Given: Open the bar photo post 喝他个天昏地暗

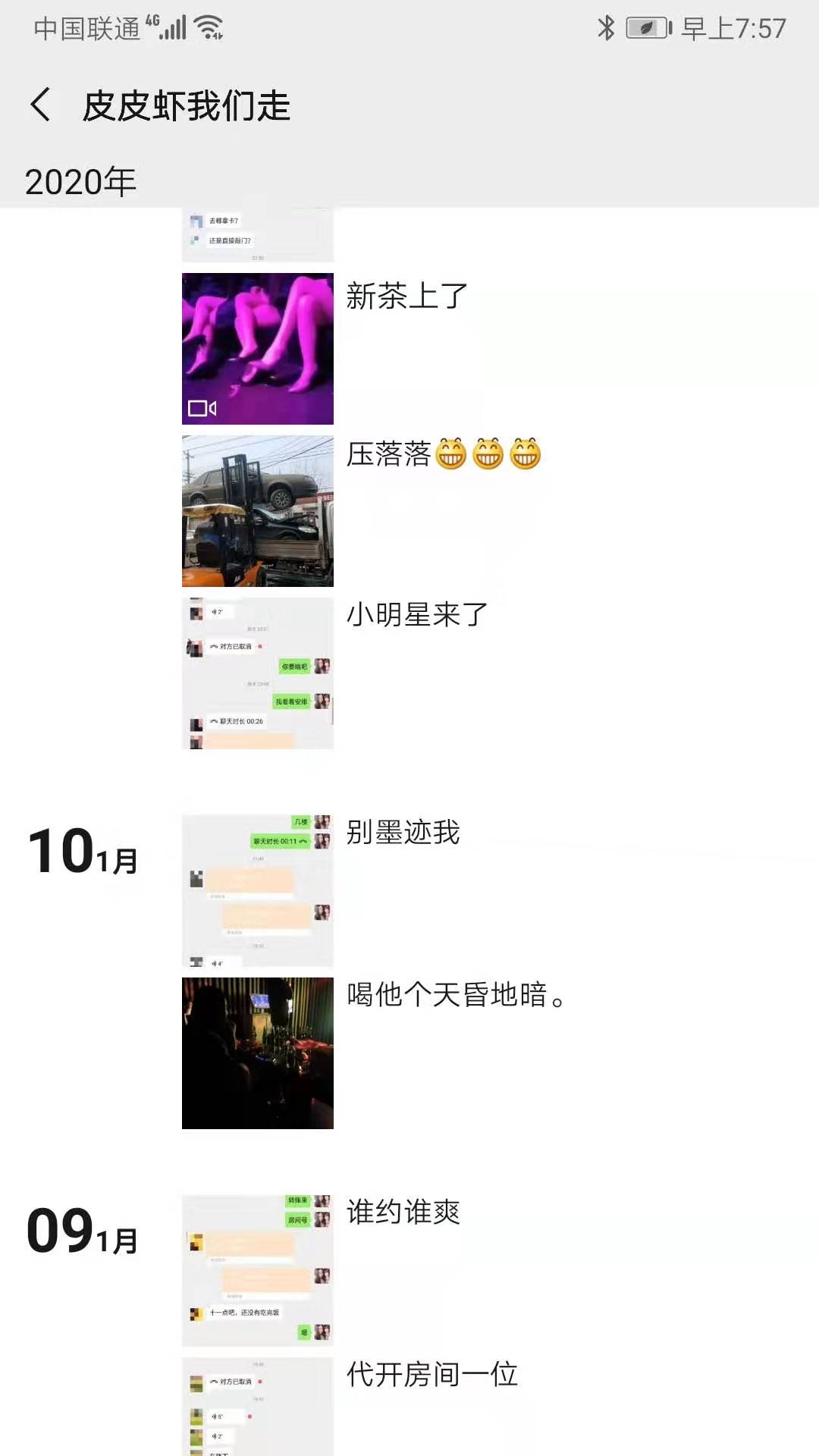Looking at the screenshot, I should 258,1053.
